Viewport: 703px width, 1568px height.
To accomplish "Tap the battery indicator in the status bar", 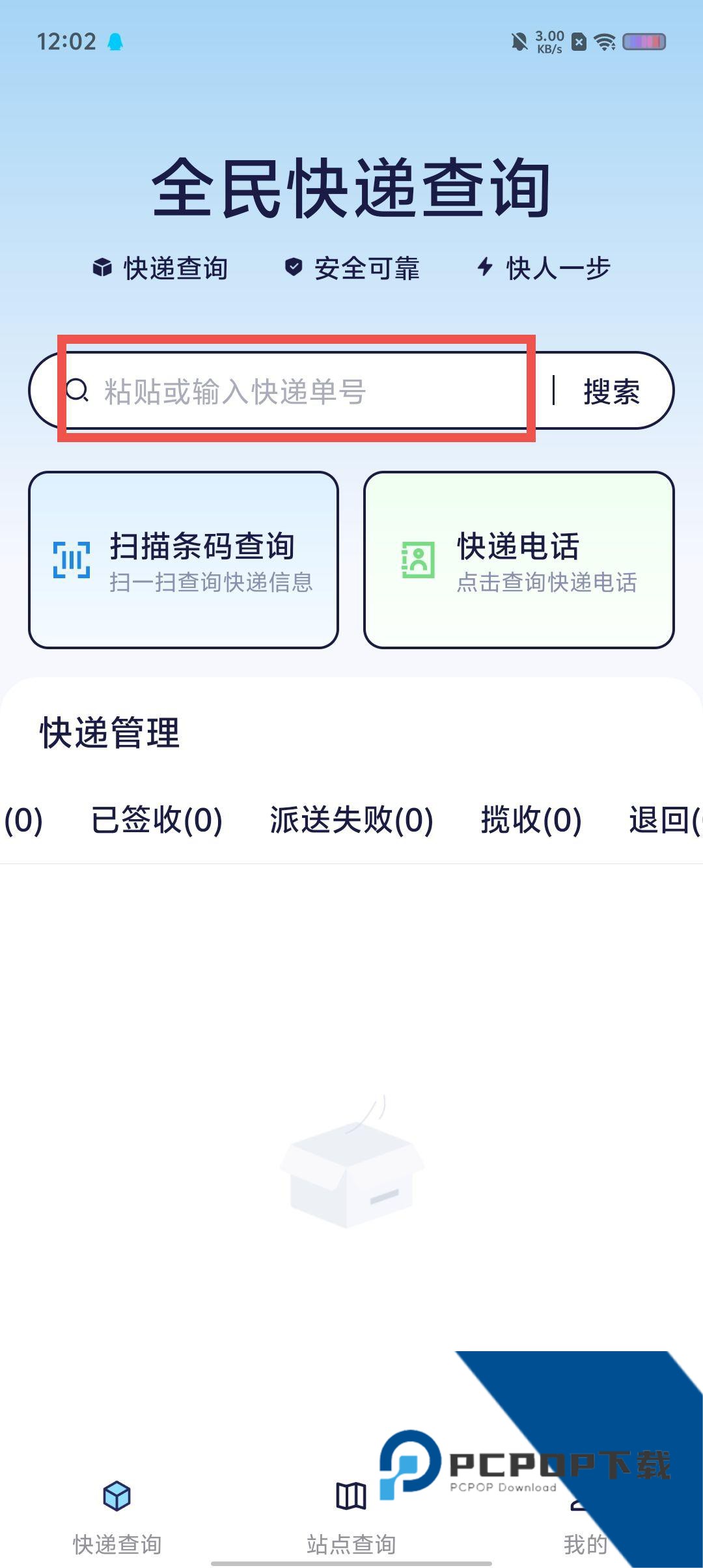I will (x=643, y=42).
